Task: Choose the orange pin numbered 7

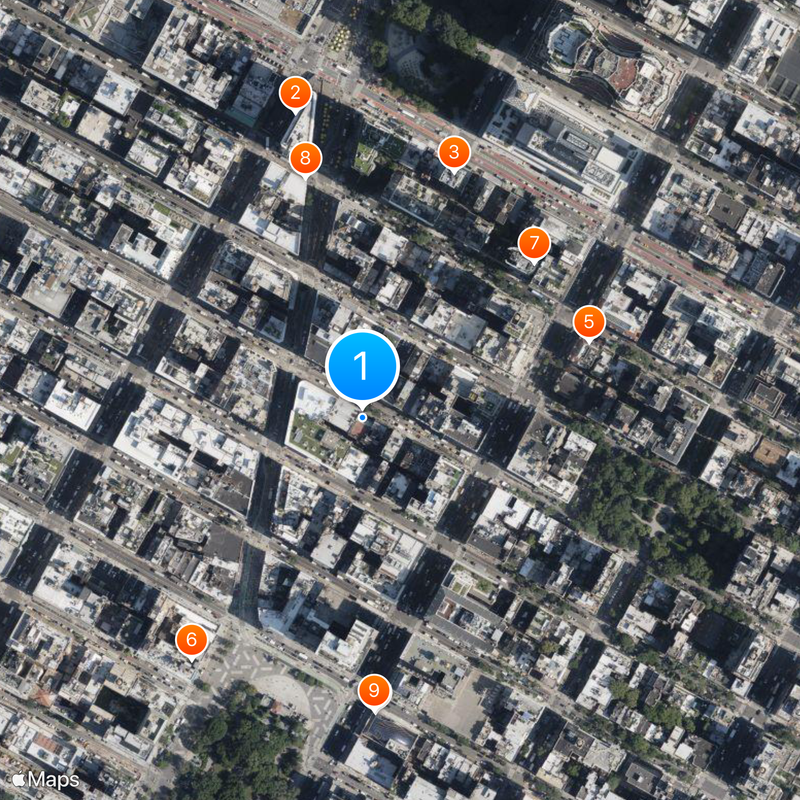Action: pyautogui.click(x=534, y=242)
